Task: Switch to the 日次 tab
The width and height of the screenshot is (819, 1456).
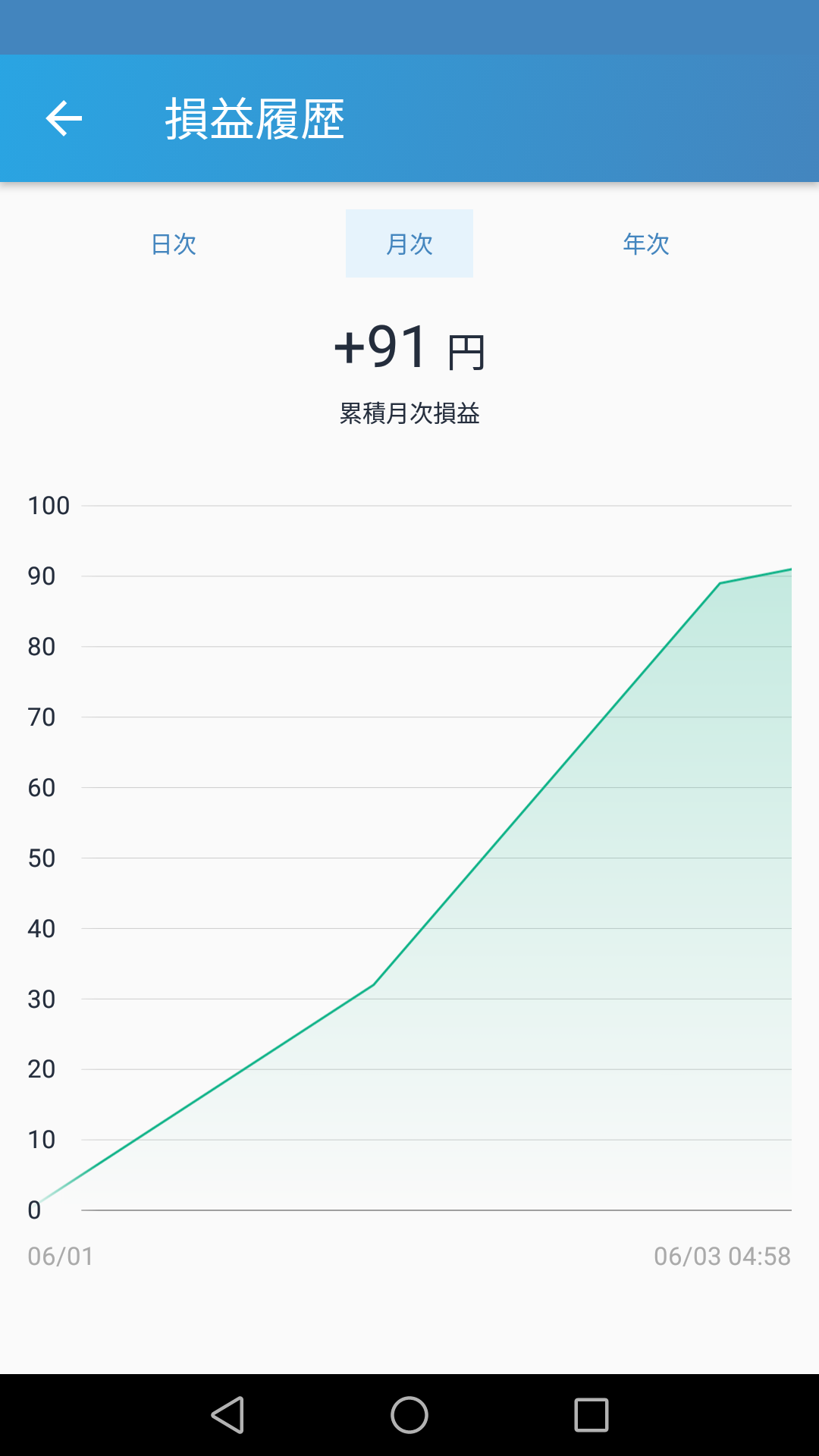Action: point(174,243)
